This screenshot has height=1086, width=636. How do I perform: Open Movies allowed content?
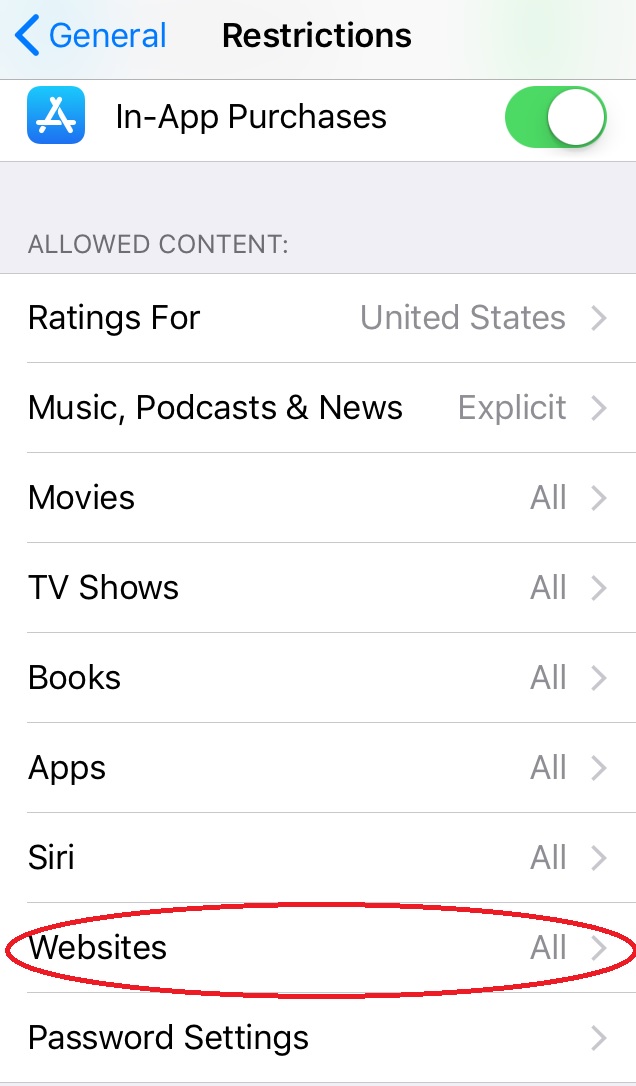click(318, 498)
